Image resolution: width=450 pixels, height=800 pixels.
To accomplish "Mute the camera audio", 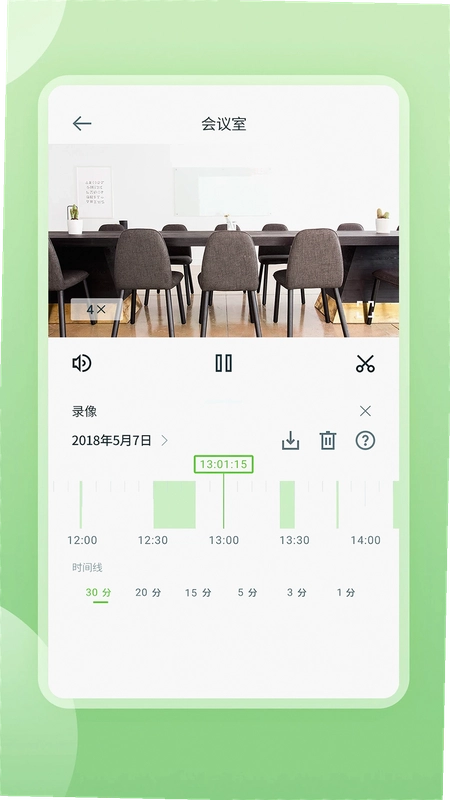I will (x=82, y=363).
